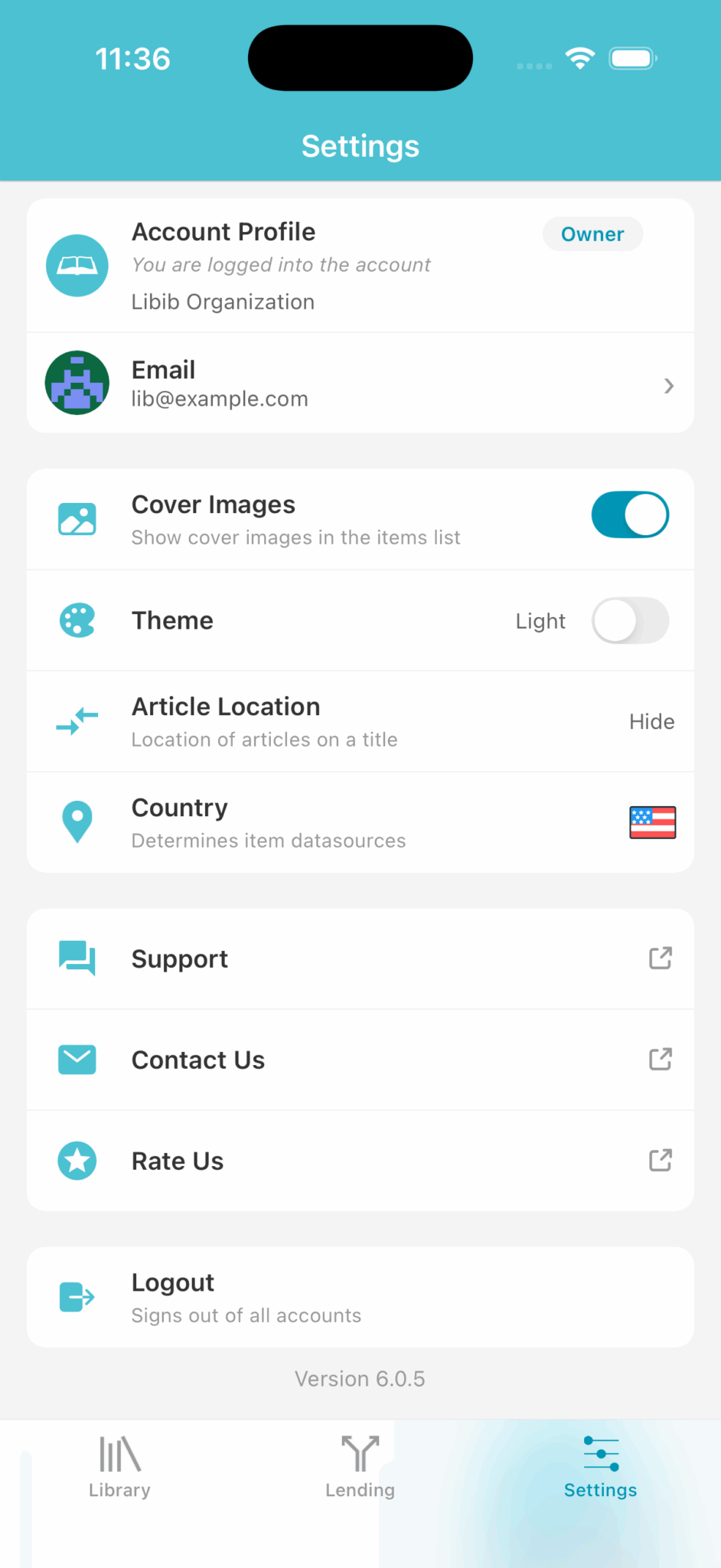The height and width of the screenshot is (1568, 721).
Task: Turn off the Cover Images switch
Action: tap(629, 515)
